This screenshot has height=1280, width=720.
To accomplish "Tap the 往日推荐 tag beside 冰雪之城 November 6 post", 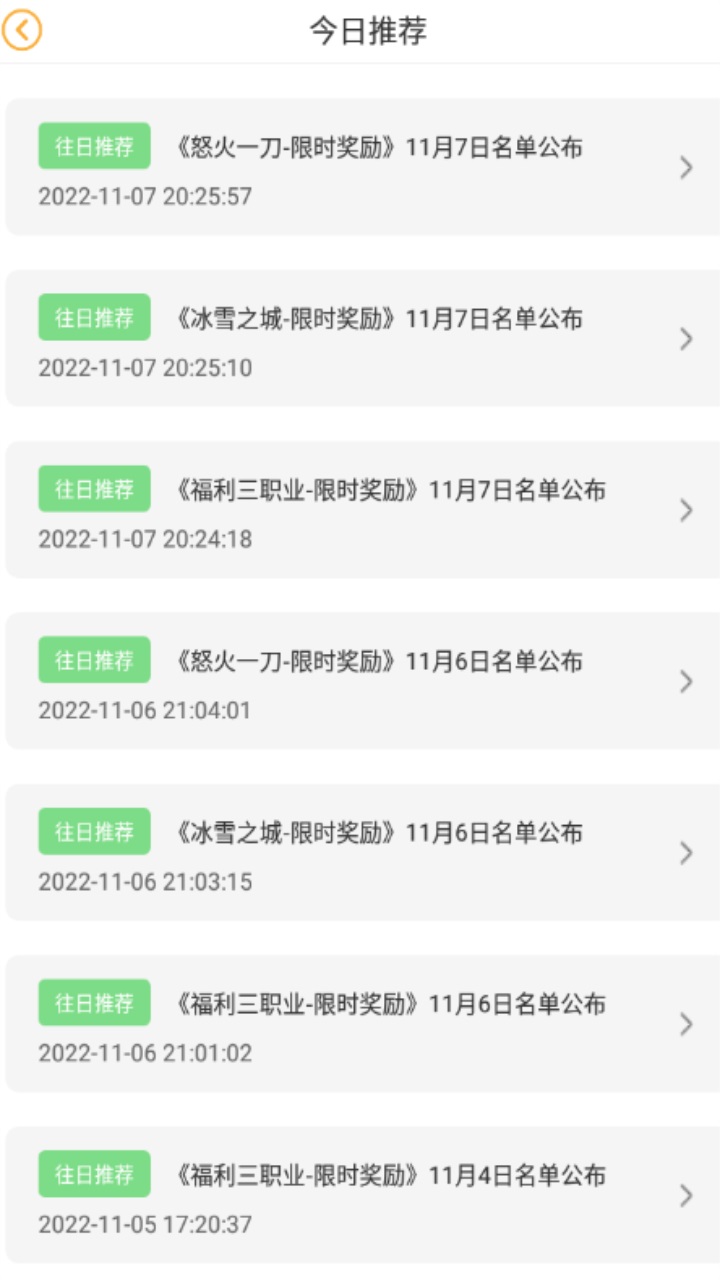I will pyautogui.click(x=93, y=831).
